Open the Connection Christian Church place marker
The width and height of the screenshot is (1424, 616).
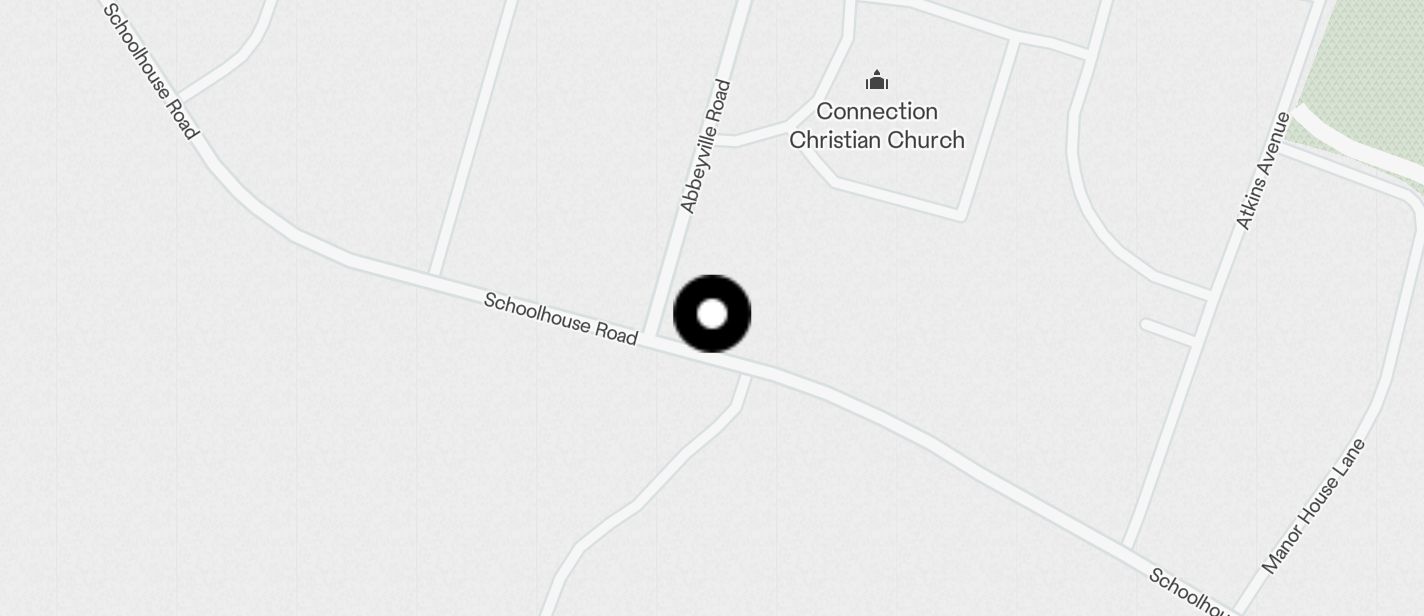(x=877, y=81)
